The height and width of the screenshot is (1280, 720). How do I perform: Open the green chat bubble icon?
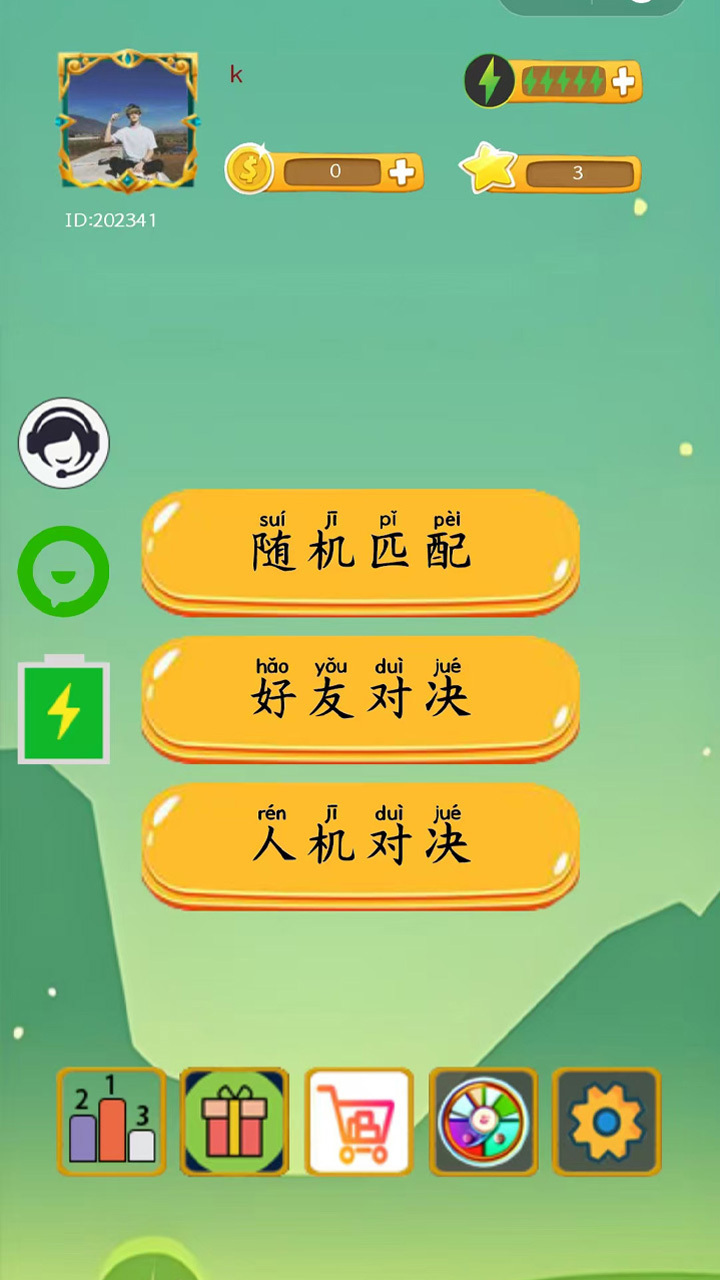[x=64, y=571]
